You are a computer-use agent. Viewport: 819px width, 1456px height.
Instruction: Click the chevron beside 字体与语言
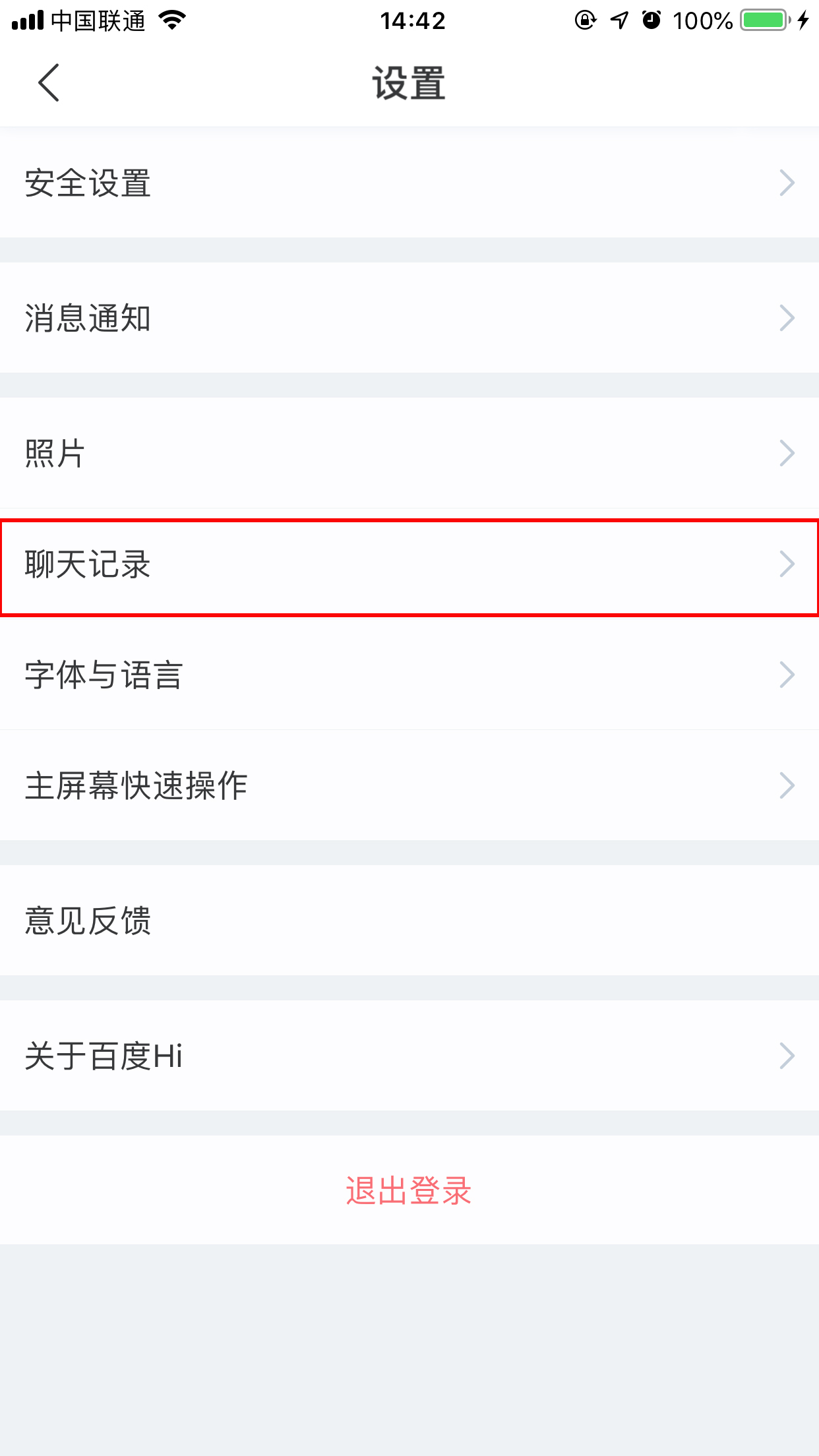click(x=786, y=674)
